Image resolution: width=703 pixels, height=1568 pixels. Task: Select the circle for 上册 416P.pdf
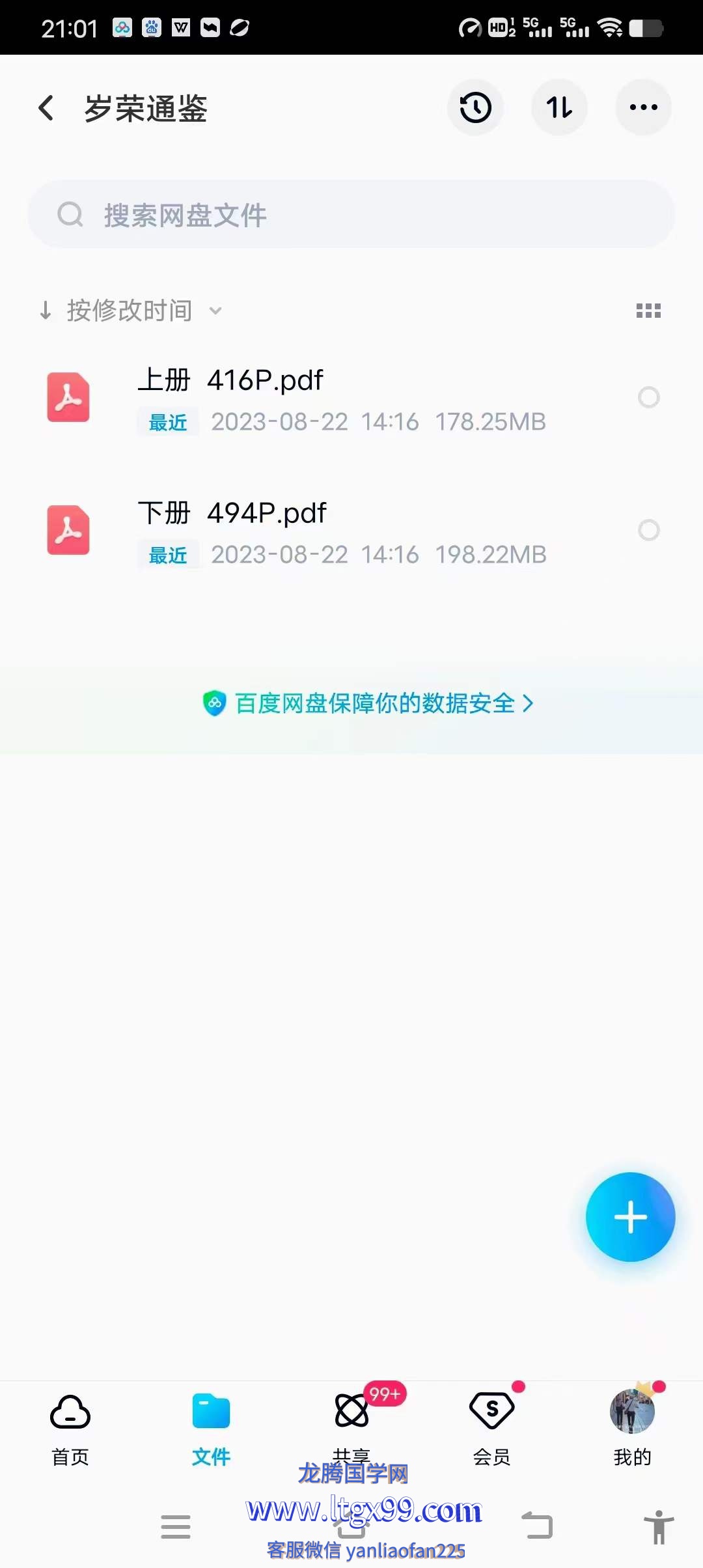pos(648,397)
